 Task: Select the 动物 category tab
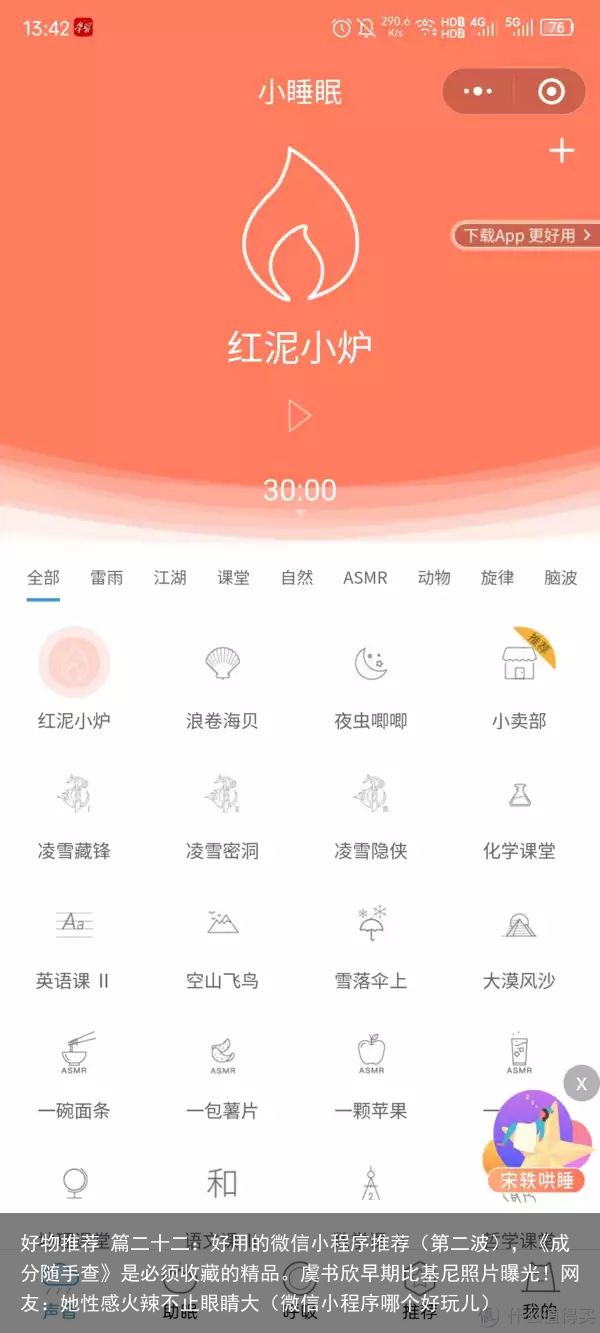(434, 578)
